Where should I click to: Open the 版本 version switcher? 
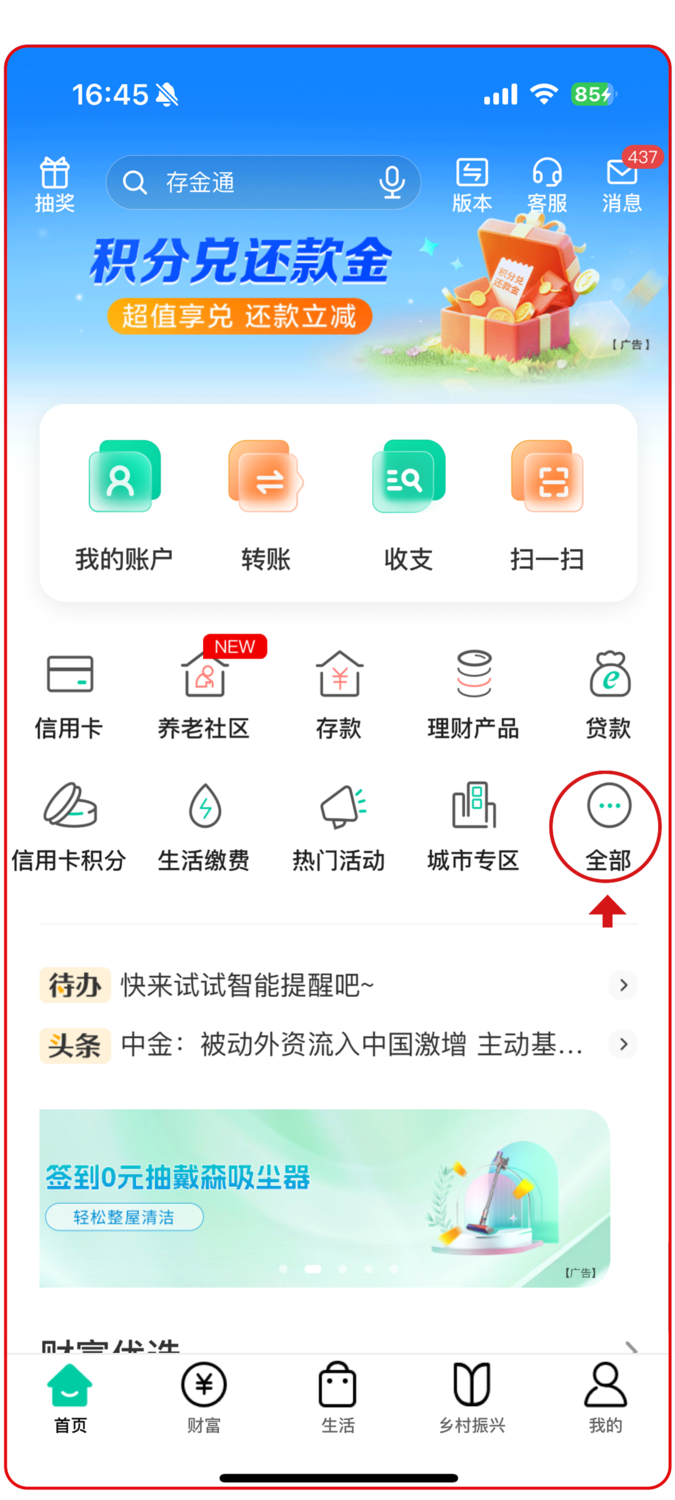tap(471, 184)
